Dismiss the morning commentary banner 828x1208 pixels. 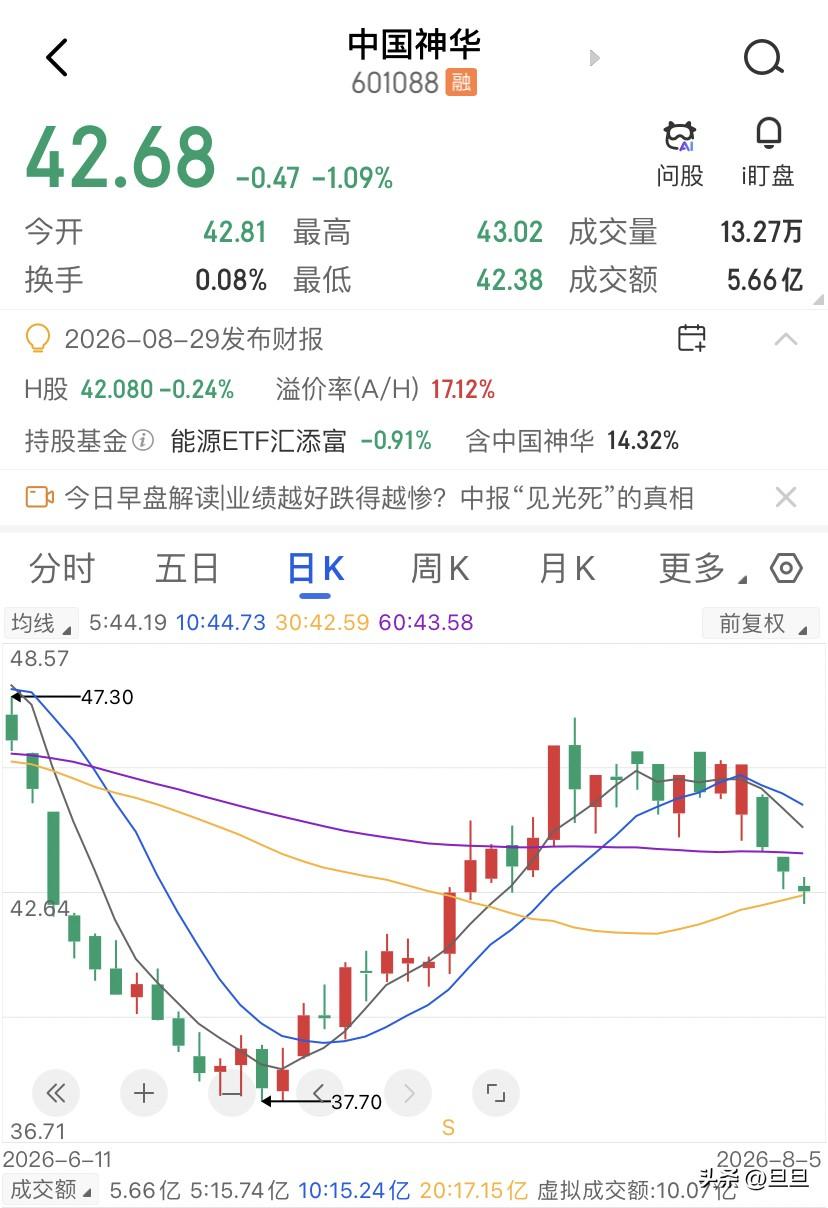[786, 497]
